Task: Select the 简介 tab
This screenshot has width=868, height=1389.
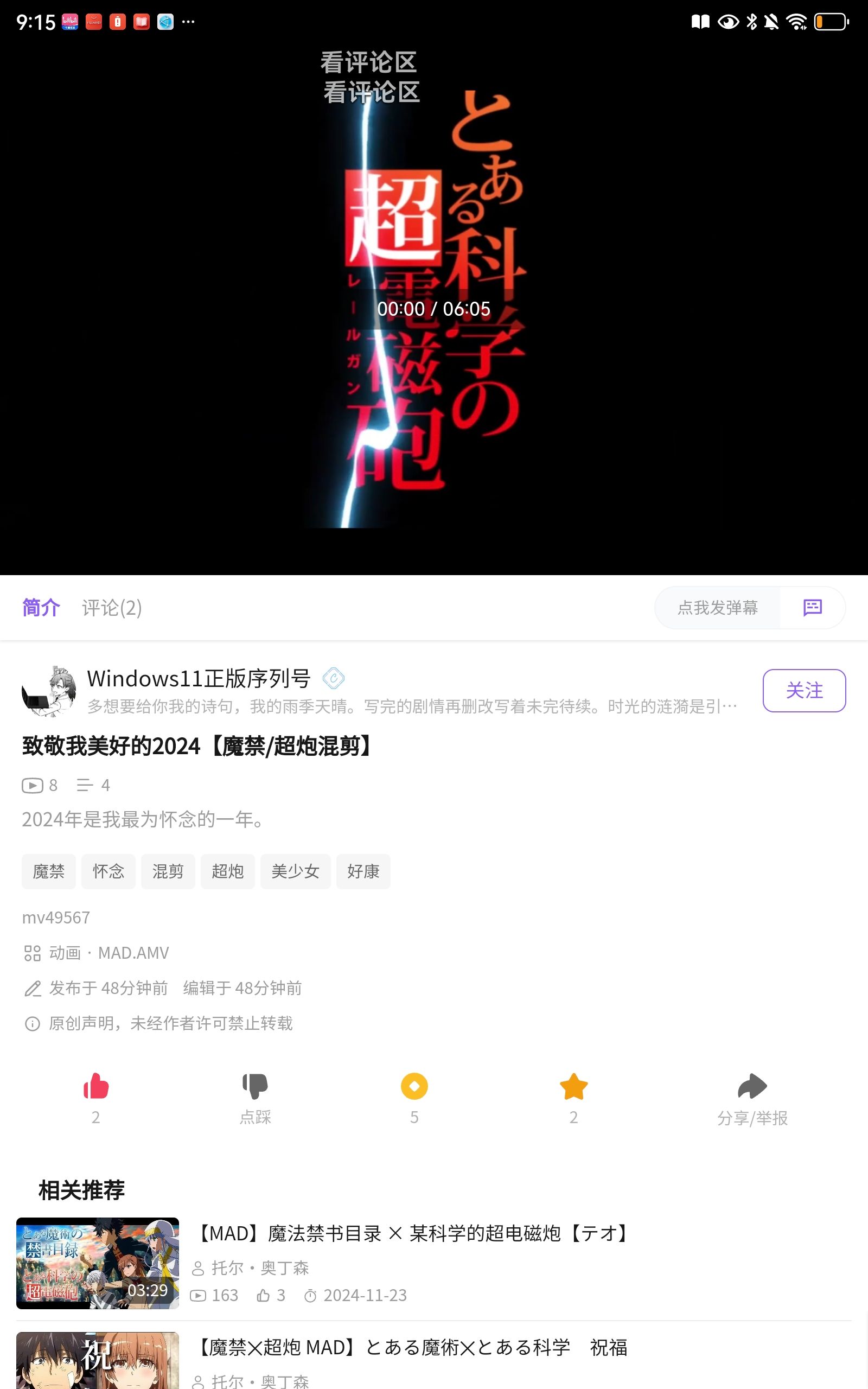Action: pos(41,607)
